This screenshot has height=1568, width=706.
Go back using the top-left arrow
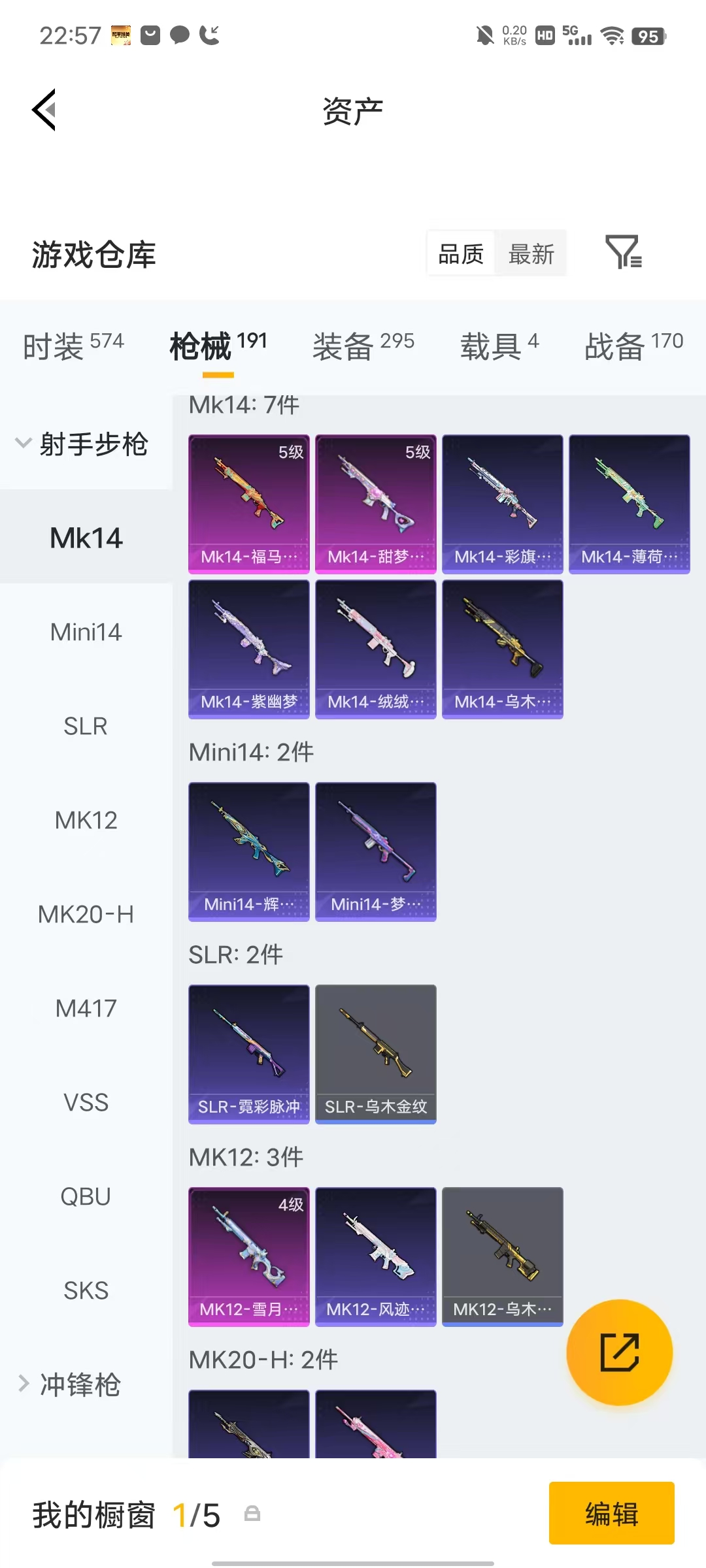click(x=44, y=110)
